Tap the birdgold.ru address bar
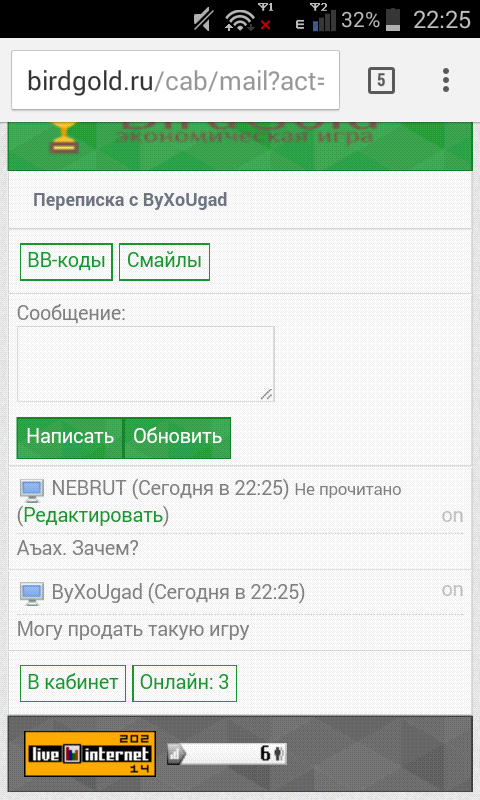Image resolution: width=480 pixels, height=800 pixels. tap(175, 80)
